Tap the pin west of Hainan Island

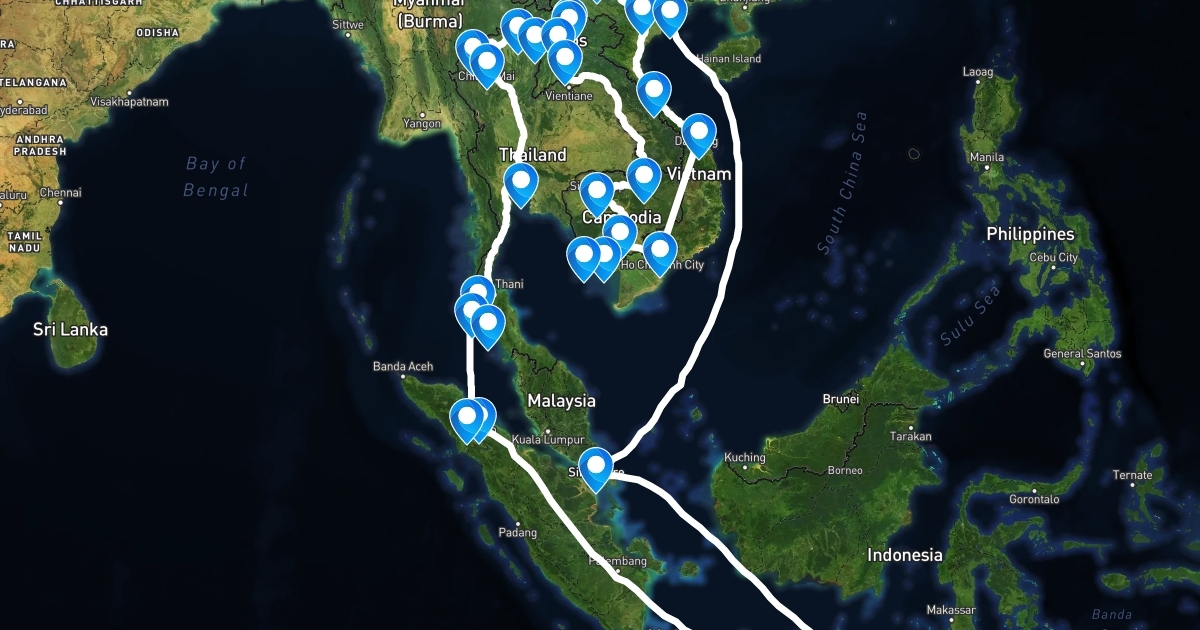click(668, 14)
